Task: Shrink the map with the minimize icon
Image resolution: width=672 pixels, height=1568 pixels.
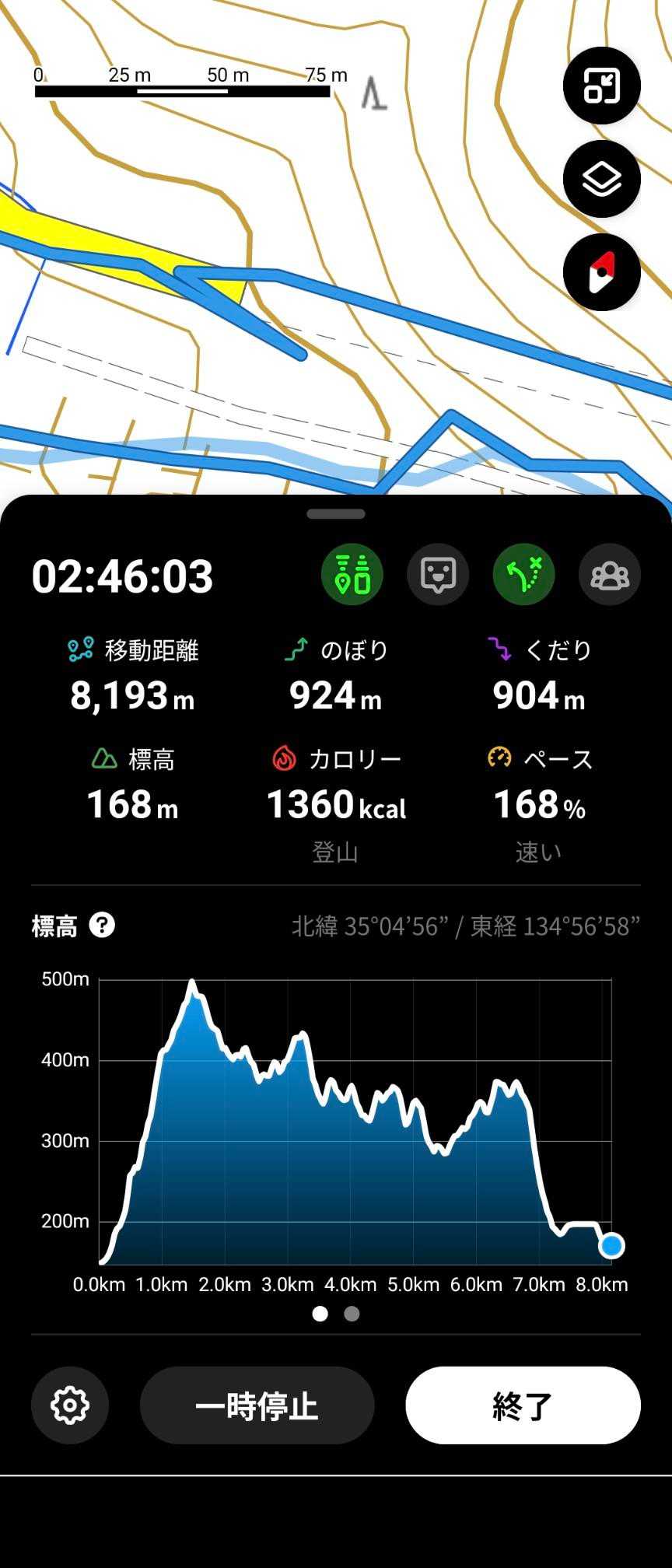Action: coord(601,86)
